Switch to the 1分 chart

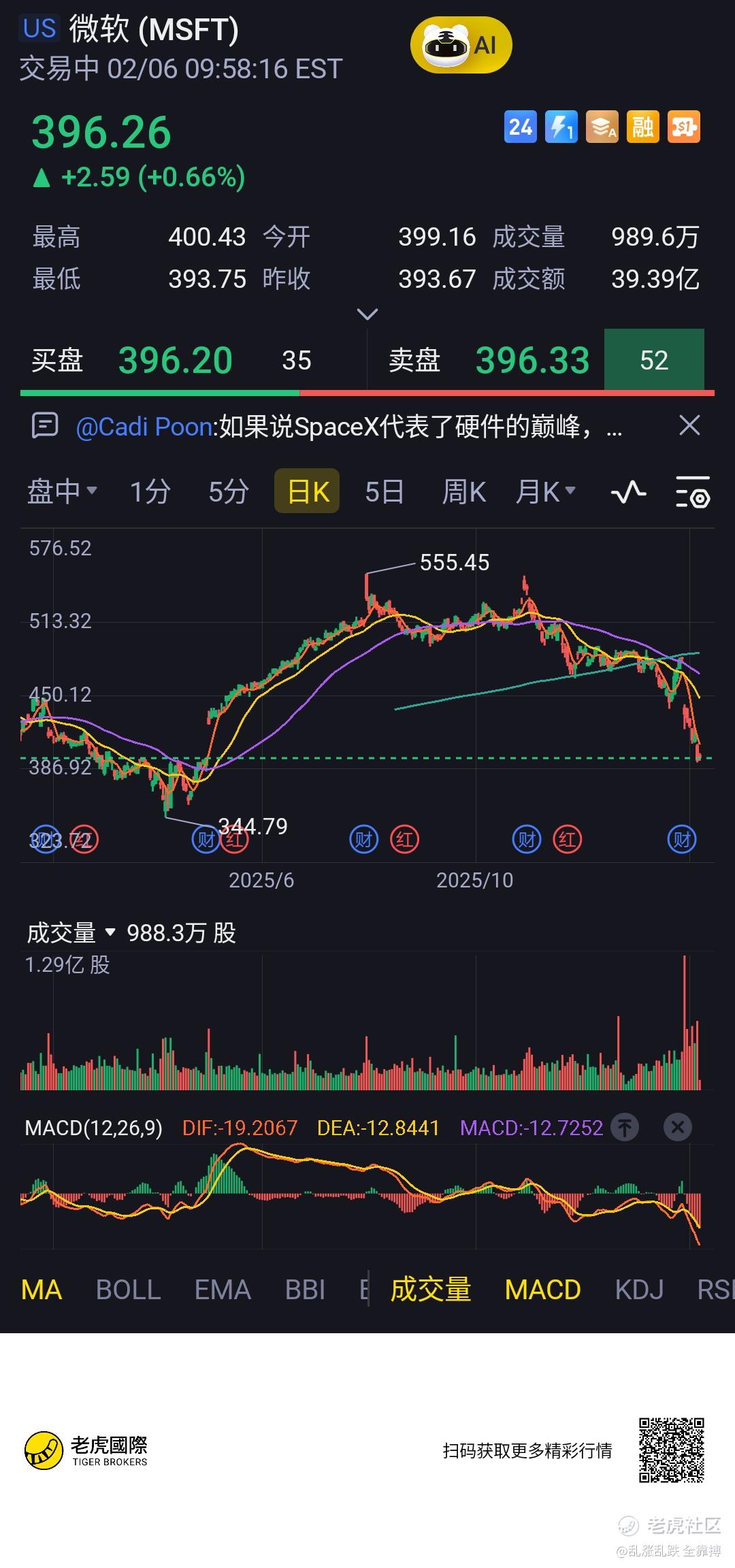pyautogui.click(x=150, y=491)
